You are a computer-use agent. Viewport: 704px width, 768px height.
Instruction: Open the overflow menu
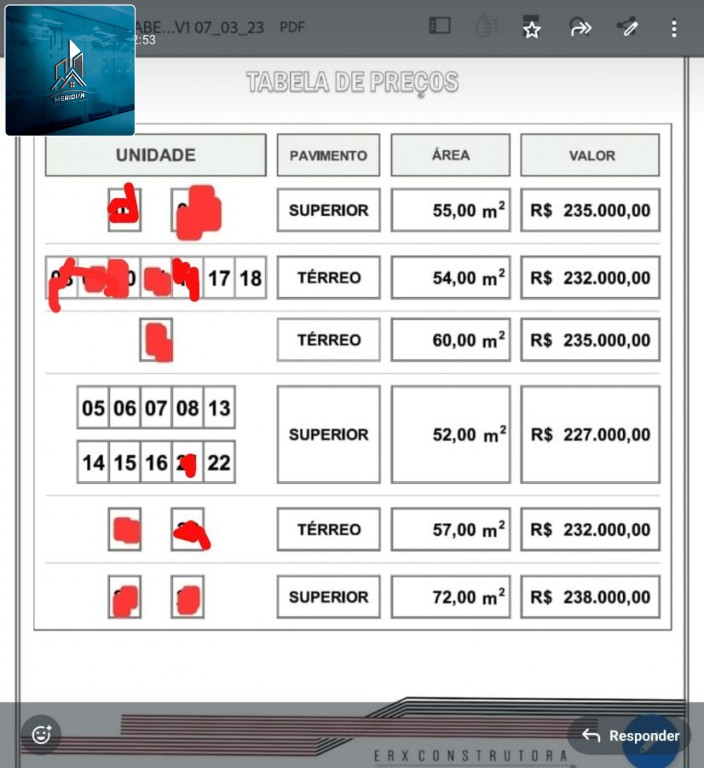pos(674,29)
